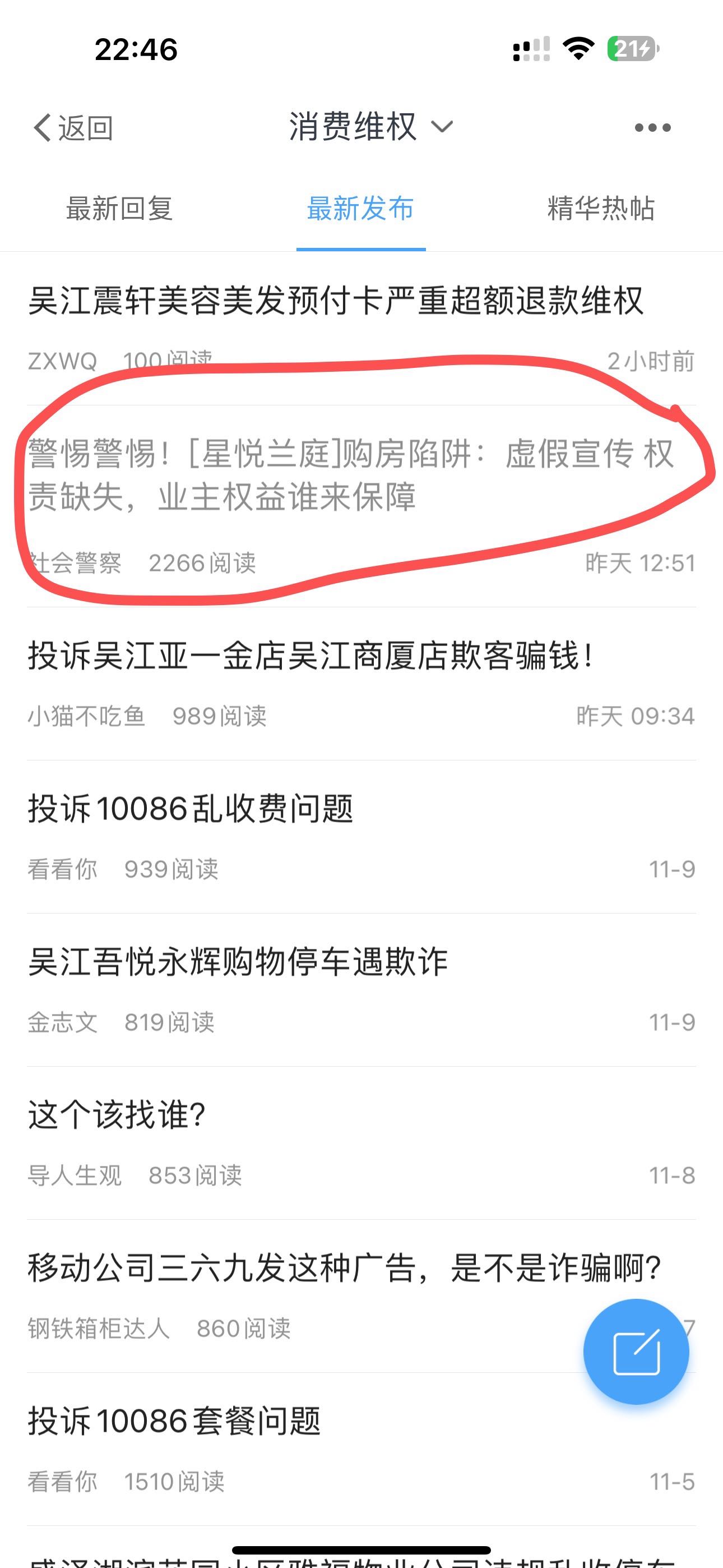
Task: Open the 吴江亚一金店欺客骗钱 post
Action: (x=310, y=657)
